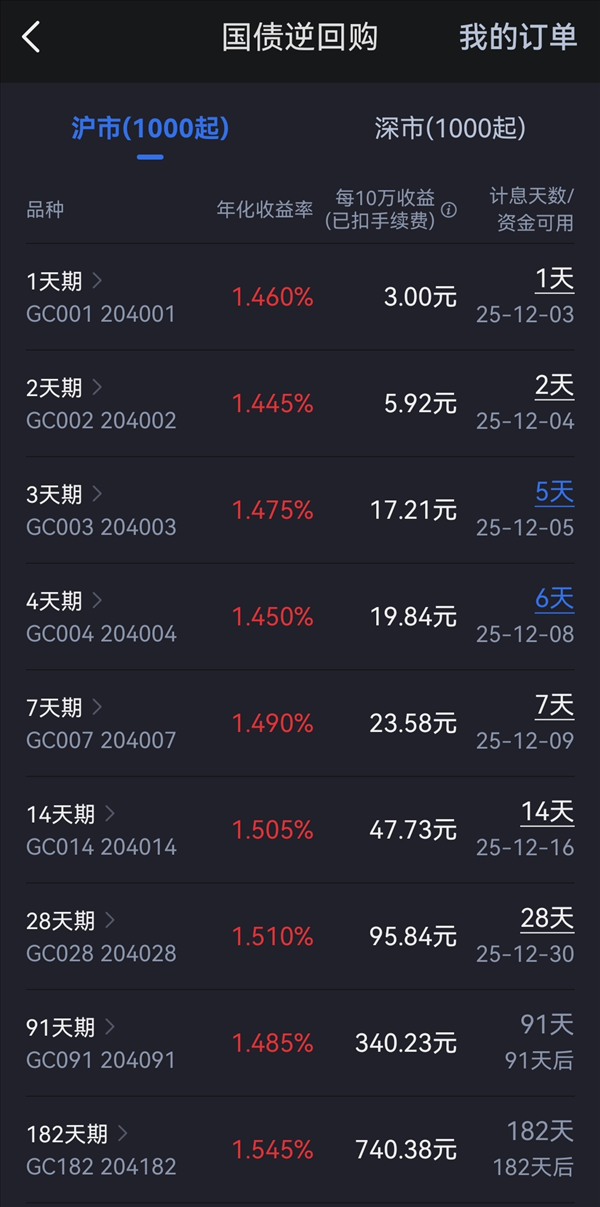Switch to the 深市(1000起) tab

point(449,128)
